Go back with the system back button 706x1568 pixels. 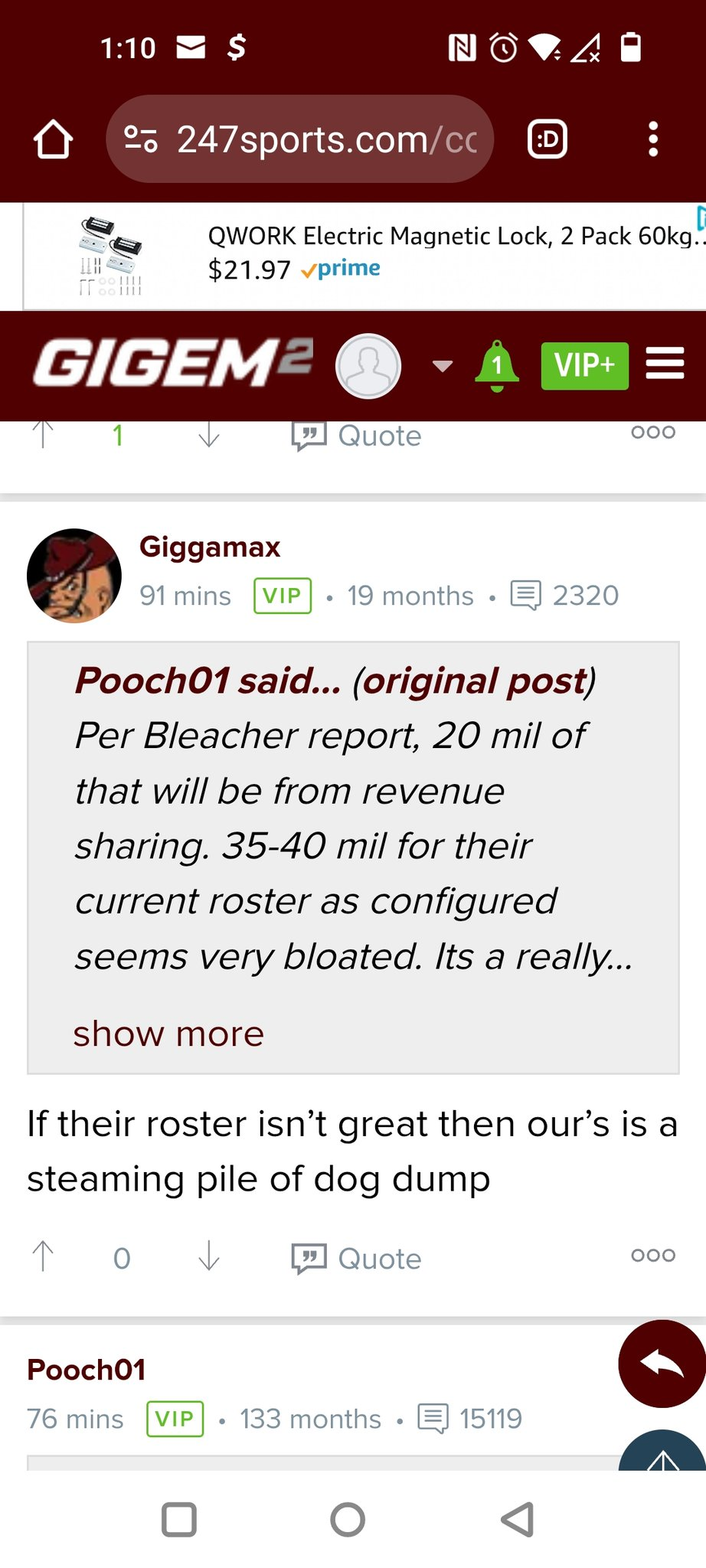pyautogui.click(x=518, y=1520)
